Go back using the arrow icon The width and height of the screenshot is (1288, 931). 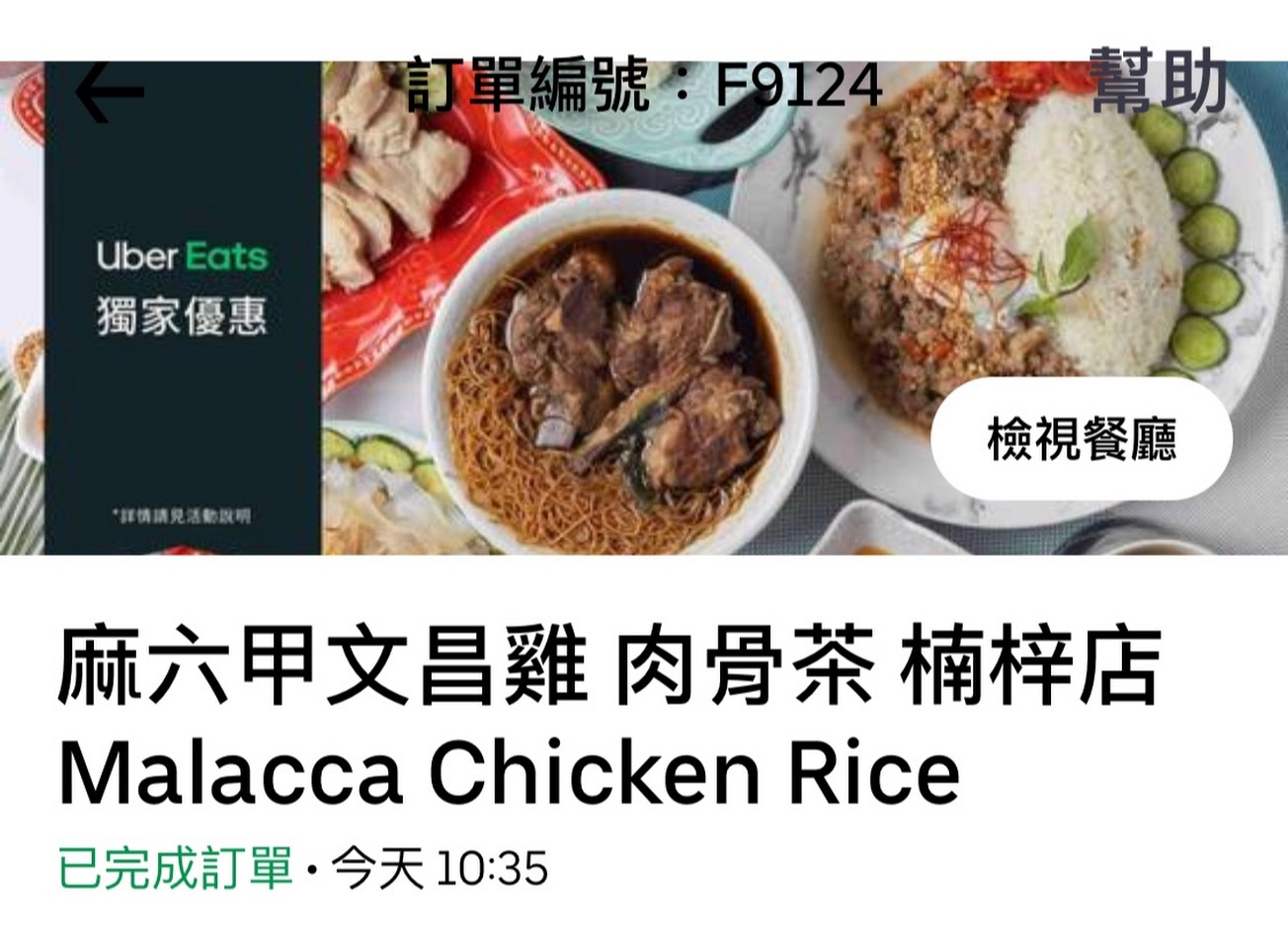pos(110,92)
